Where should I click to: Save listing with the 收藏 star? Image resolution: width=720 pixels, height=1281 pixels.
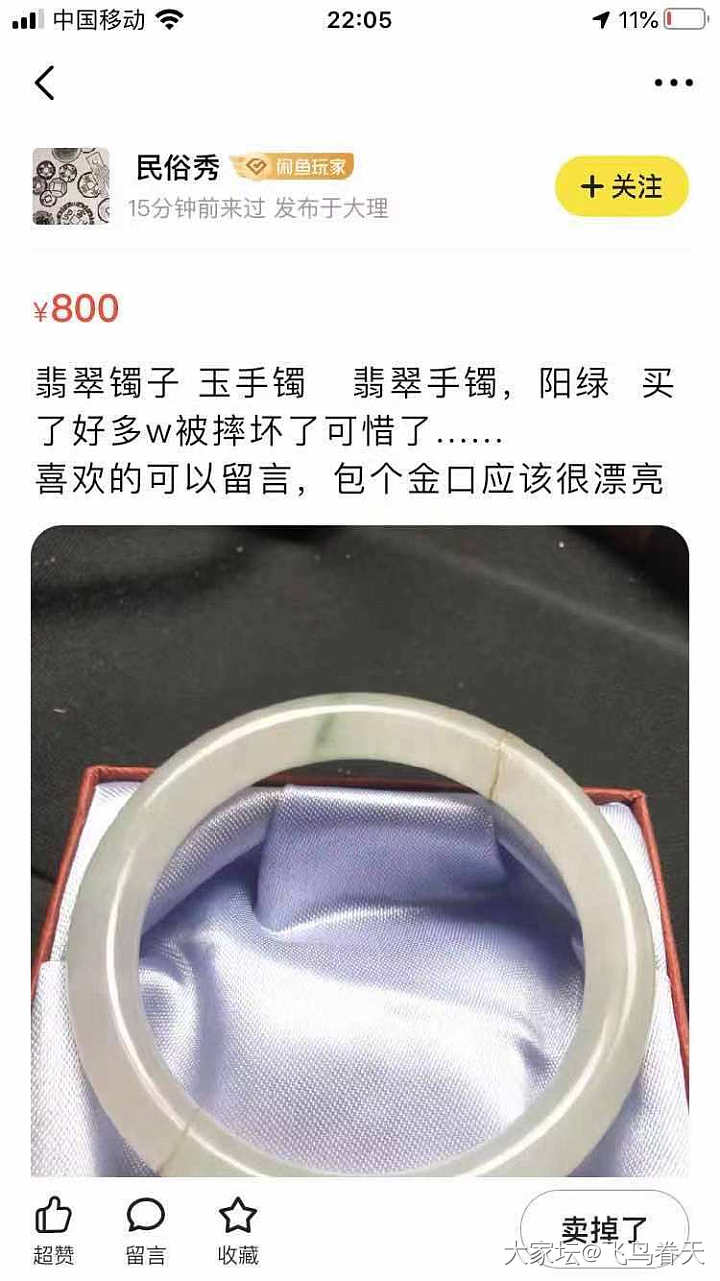pyautogui.click(x=237, y=1230)
